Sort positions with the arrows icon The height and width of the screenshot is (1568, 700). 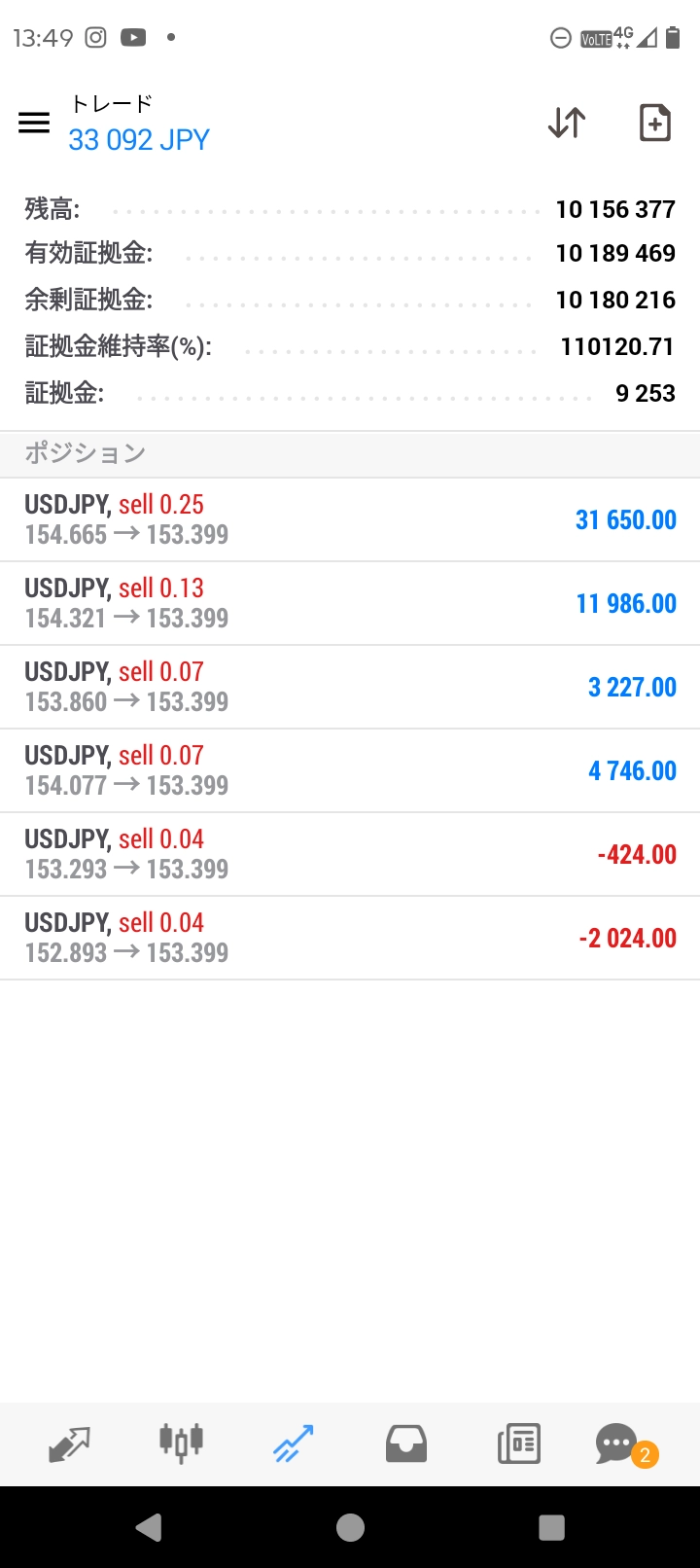[x=567, y=123]
